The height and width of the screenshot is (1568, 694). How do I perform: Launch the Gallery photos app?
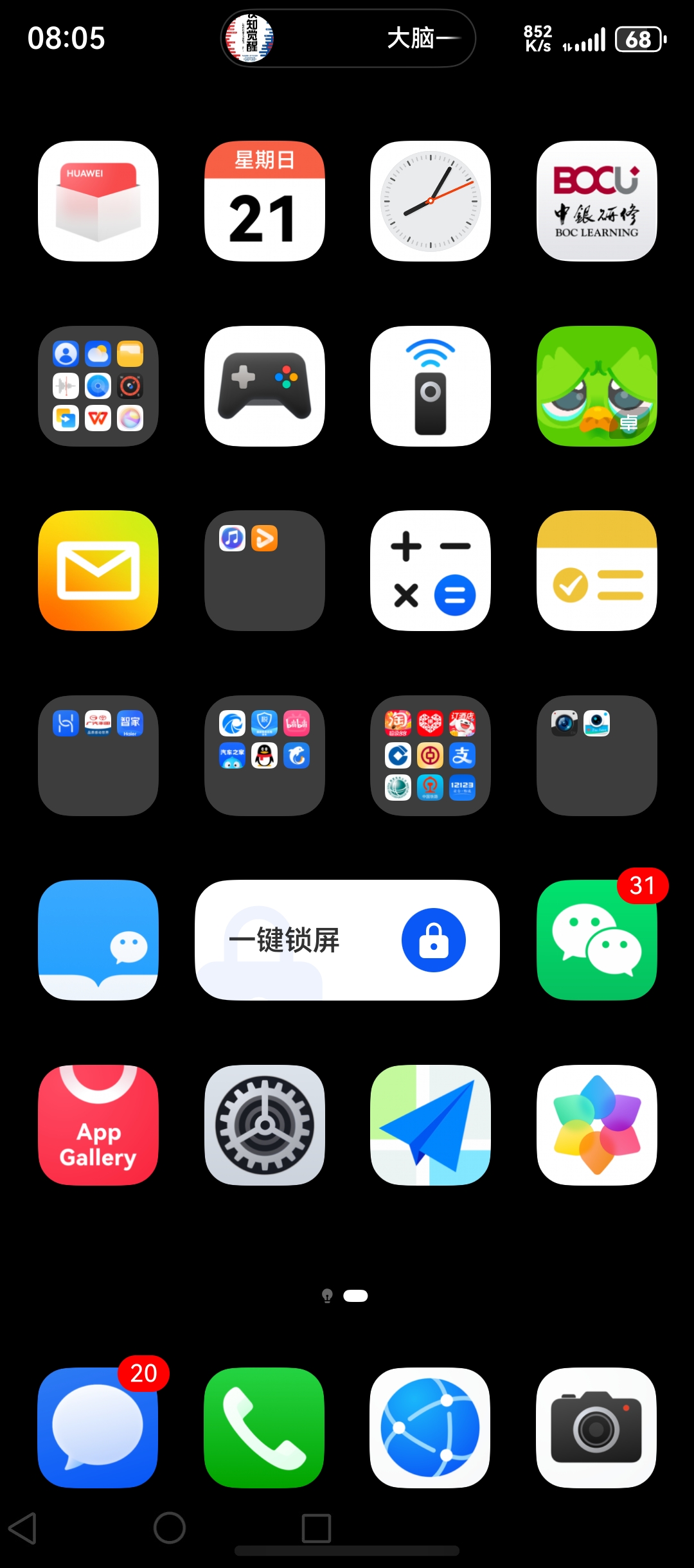coord(596,1125)
